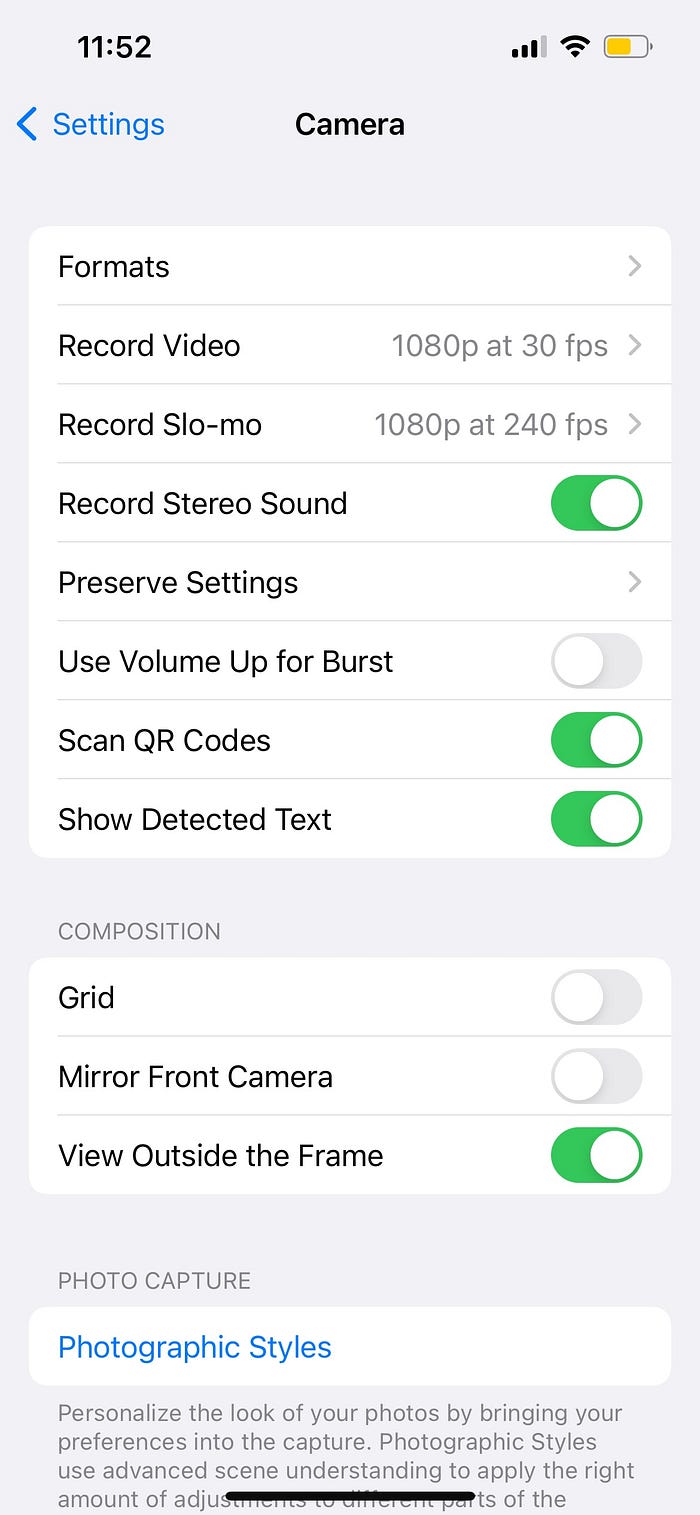Turn on Mirror Front Camera
The height and width of the screenshot is (1515, 700).
[596, 1076]
